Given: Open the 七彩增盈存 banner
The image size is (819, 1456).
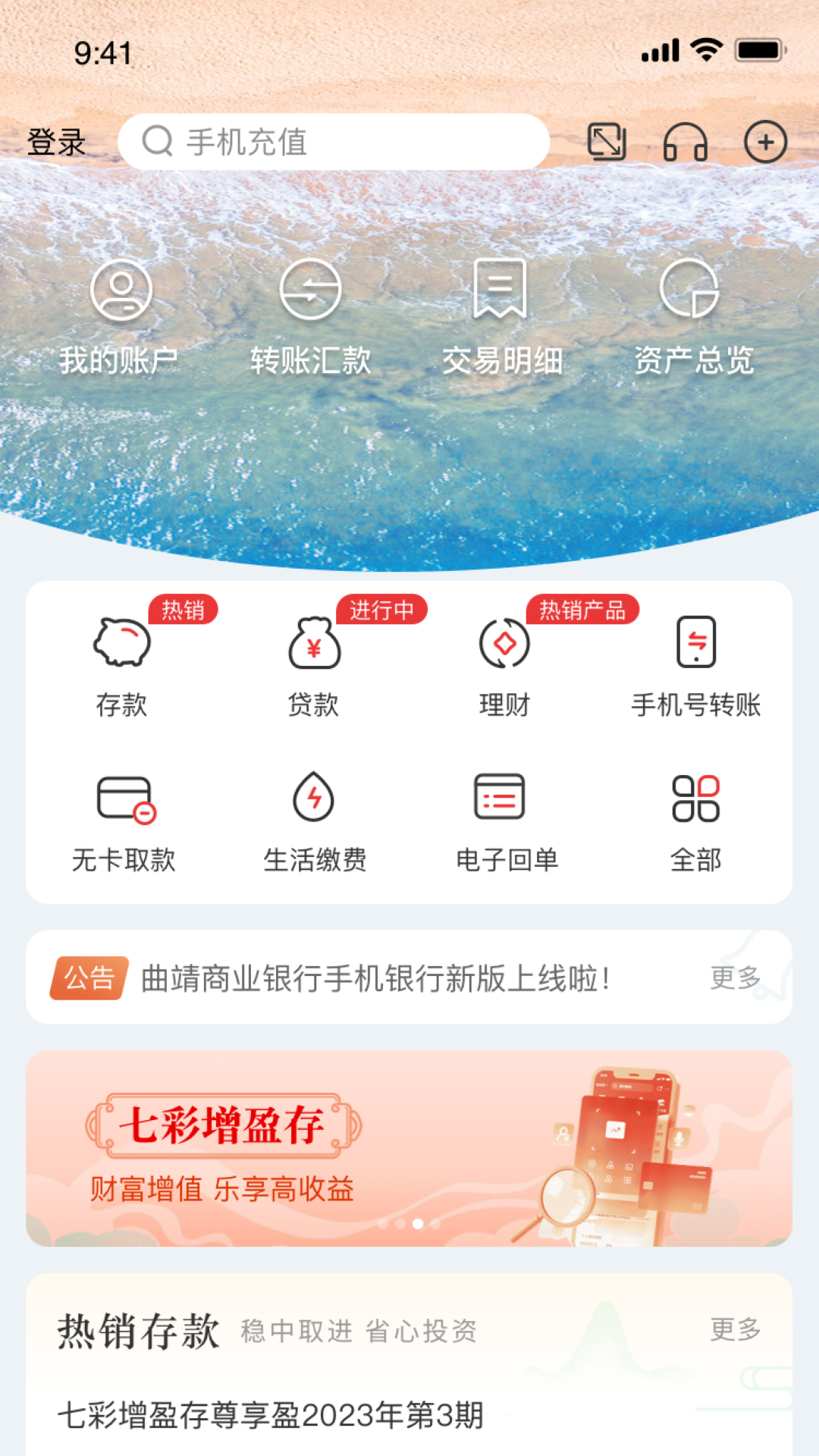Looking at the screenshot, I should [x=409, y=1148].
